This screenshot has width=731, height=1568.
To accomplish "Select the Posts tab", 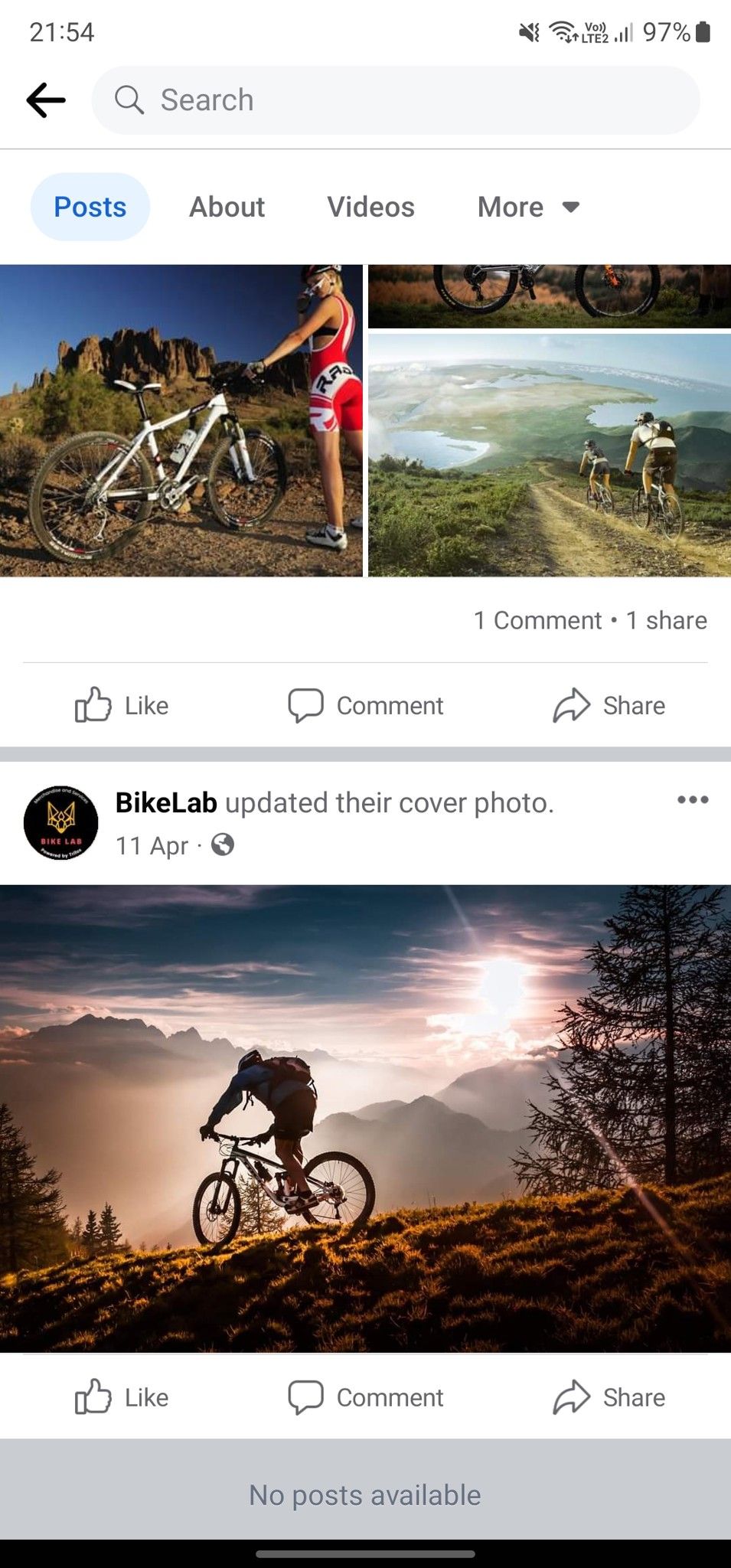I will pos(90,207).
